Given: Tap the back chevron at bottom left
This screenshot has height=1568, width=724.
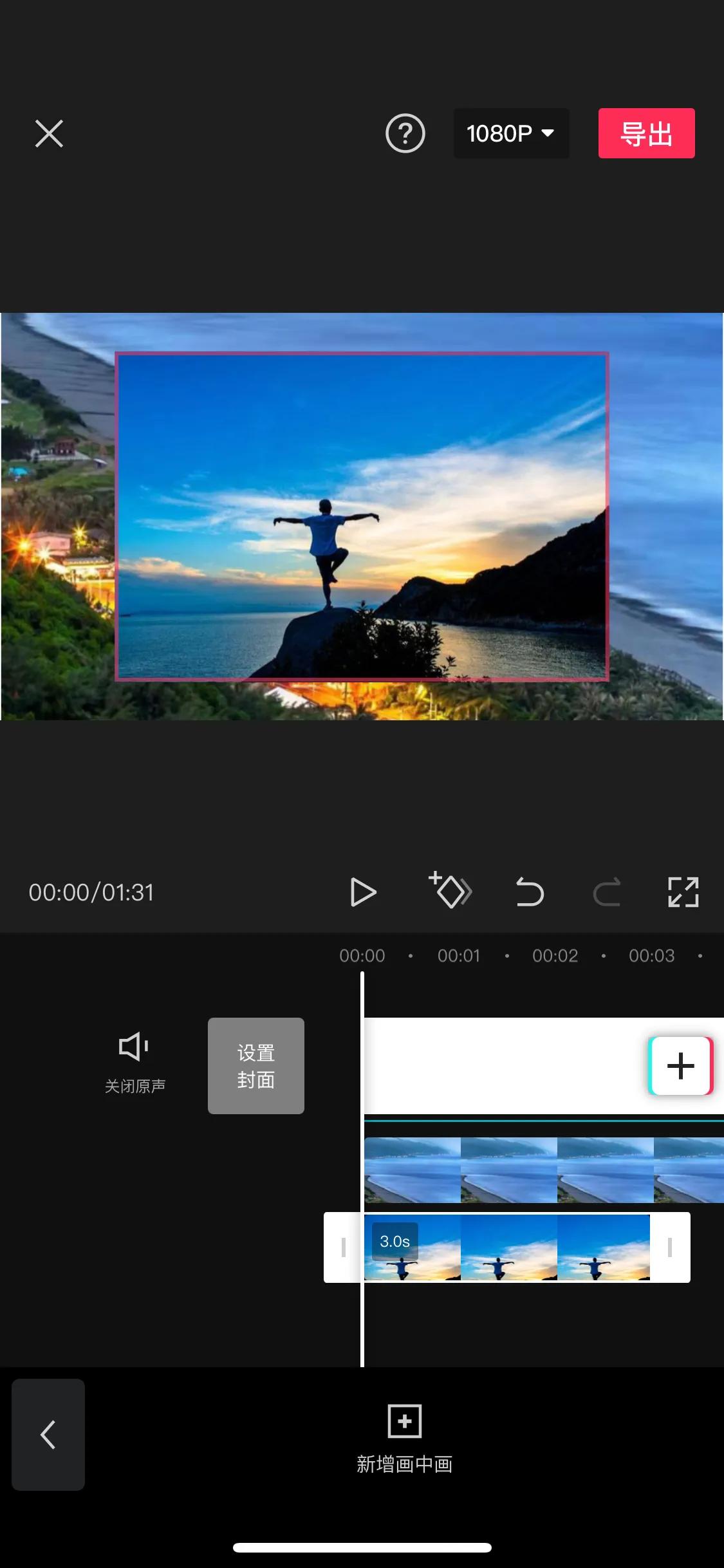Looking at the screenshot, I should click(48, 1434).
